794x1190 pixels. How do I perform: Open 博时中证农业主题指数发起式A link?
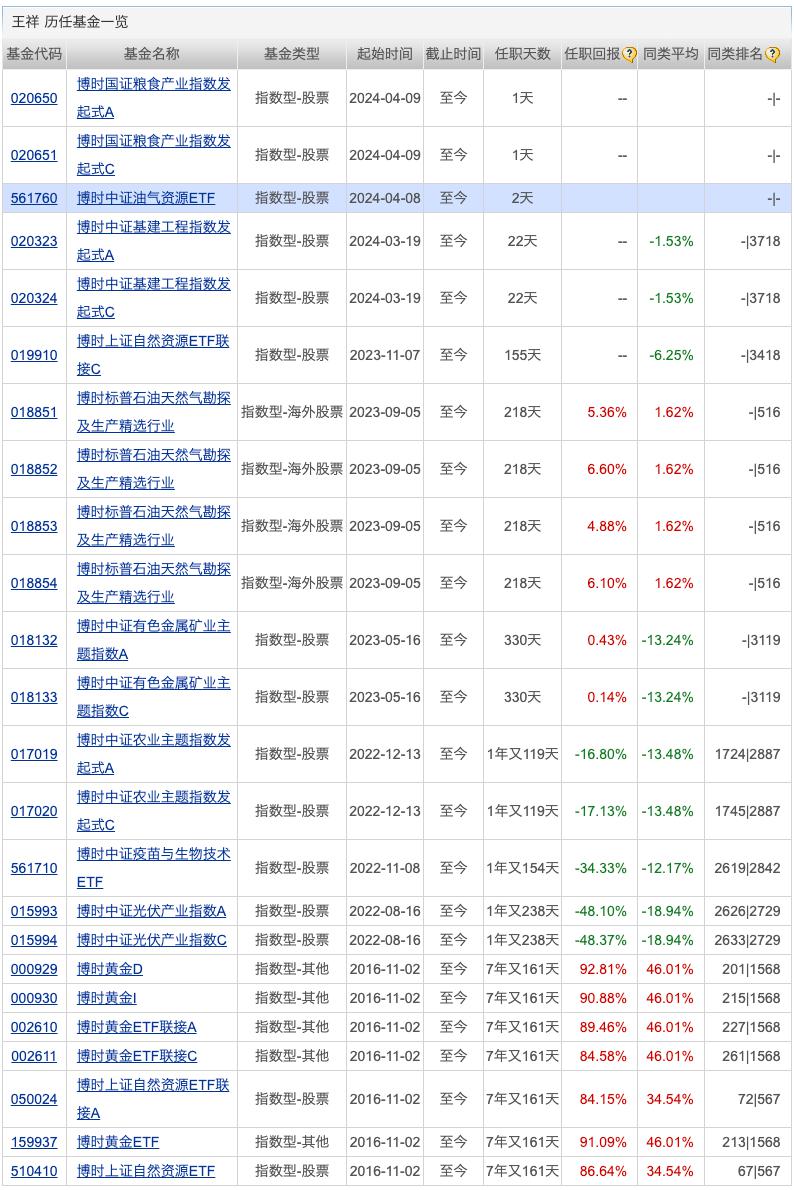153,740
